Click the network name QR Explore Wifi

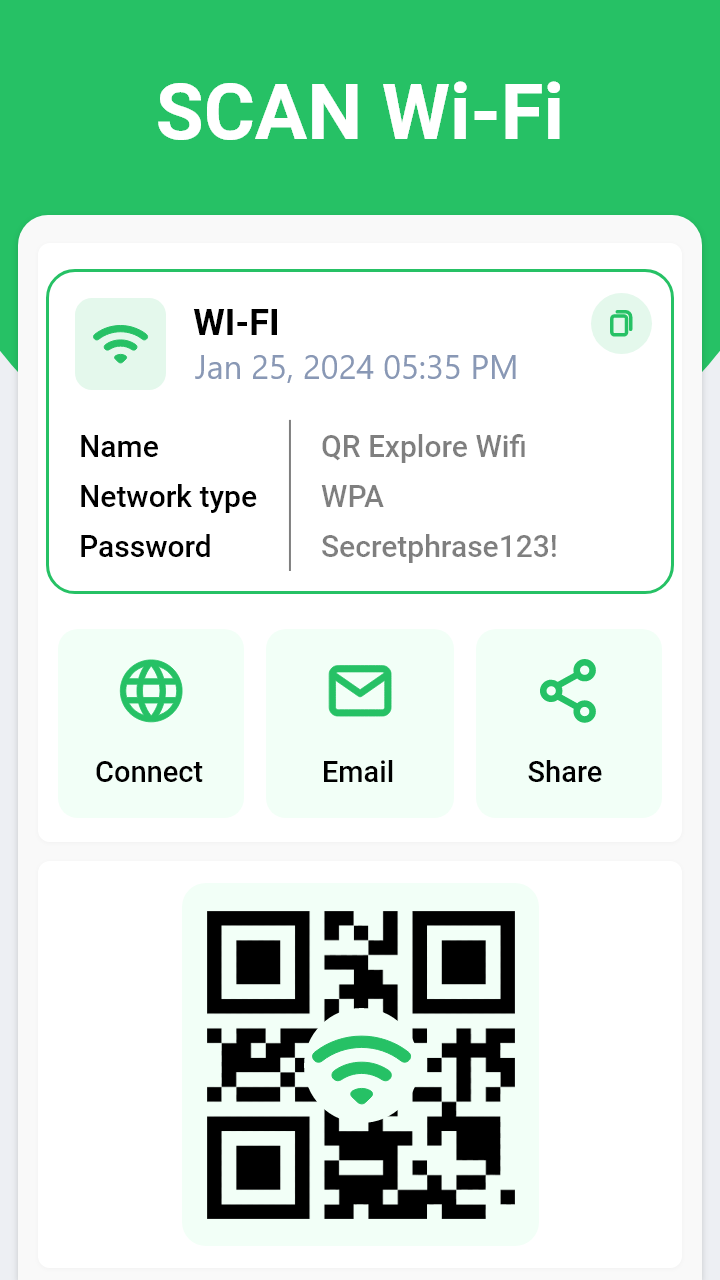tap(423, 446)
